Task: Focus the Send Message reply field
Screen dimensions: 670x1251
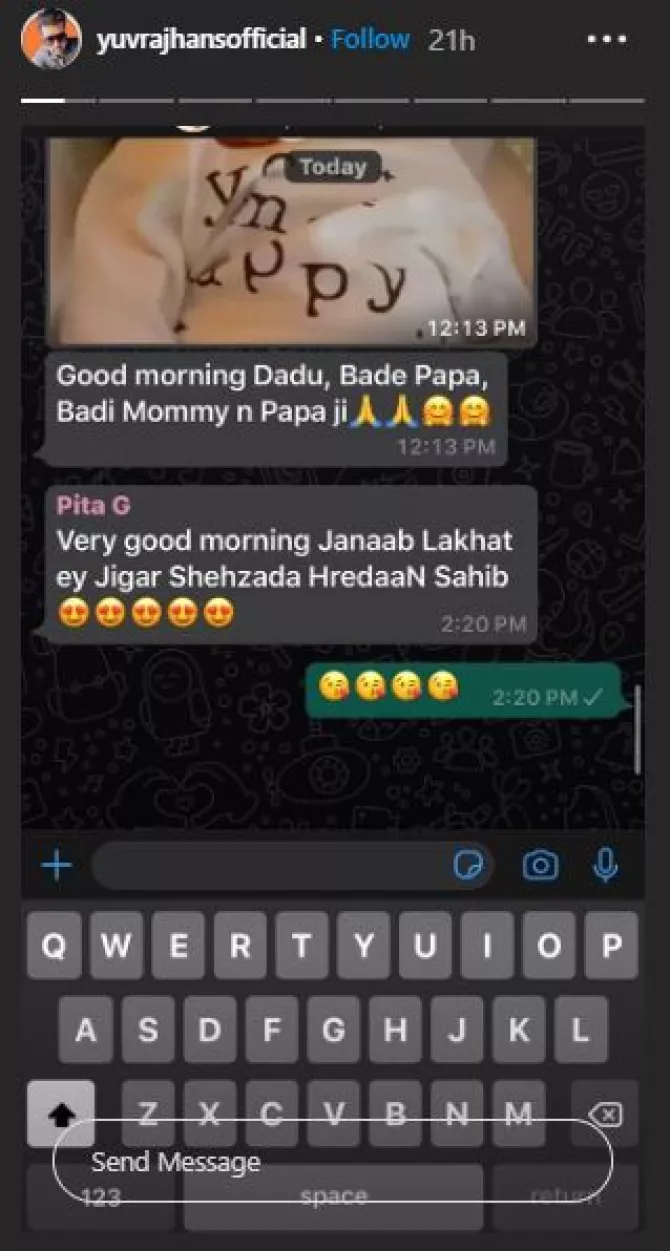Action: [332, 1161]
